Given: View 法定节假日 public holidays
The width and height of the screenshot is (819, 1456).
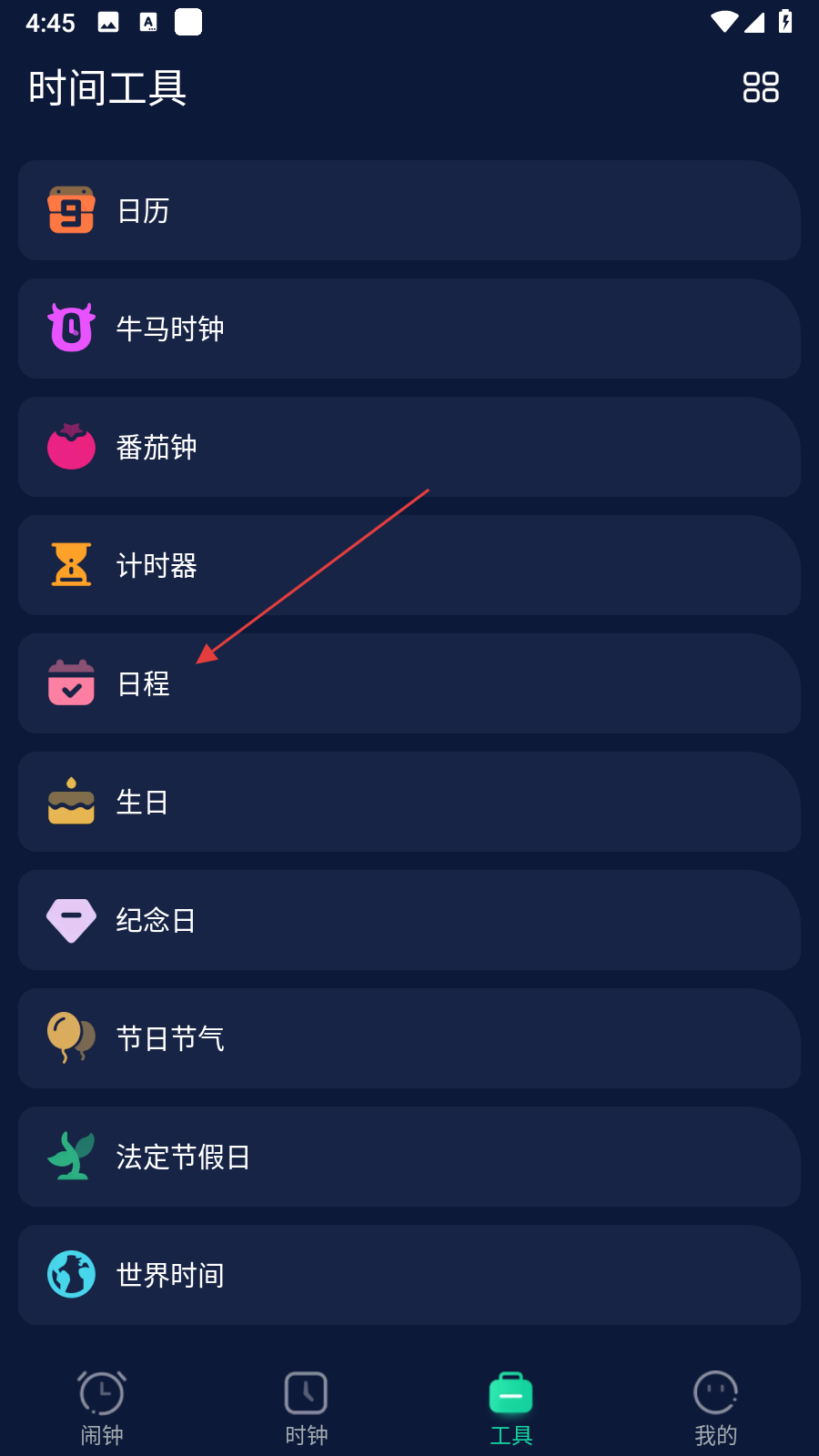Looking at the screenshot, I should pos(409,1157).
